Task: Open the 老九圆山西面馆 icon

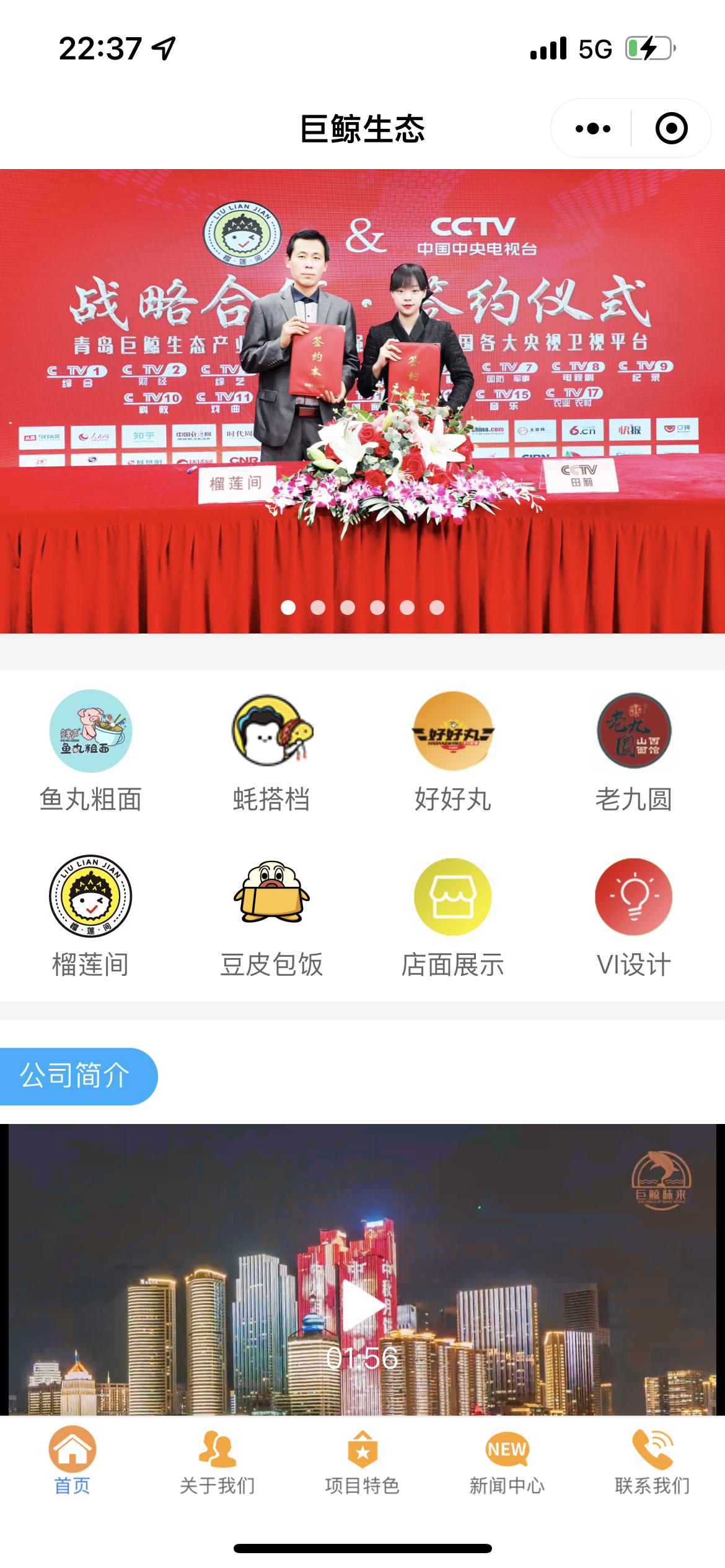Action: coord(633,734)
